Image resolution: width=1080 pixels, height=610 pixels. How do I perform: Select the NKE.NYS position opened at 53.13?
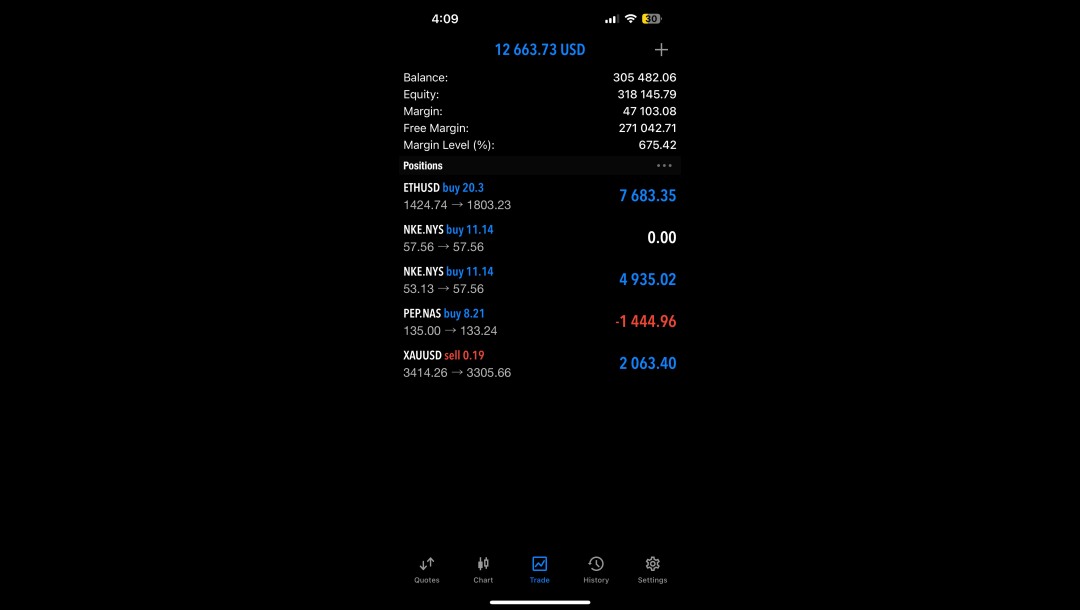[x=539, y=280]
